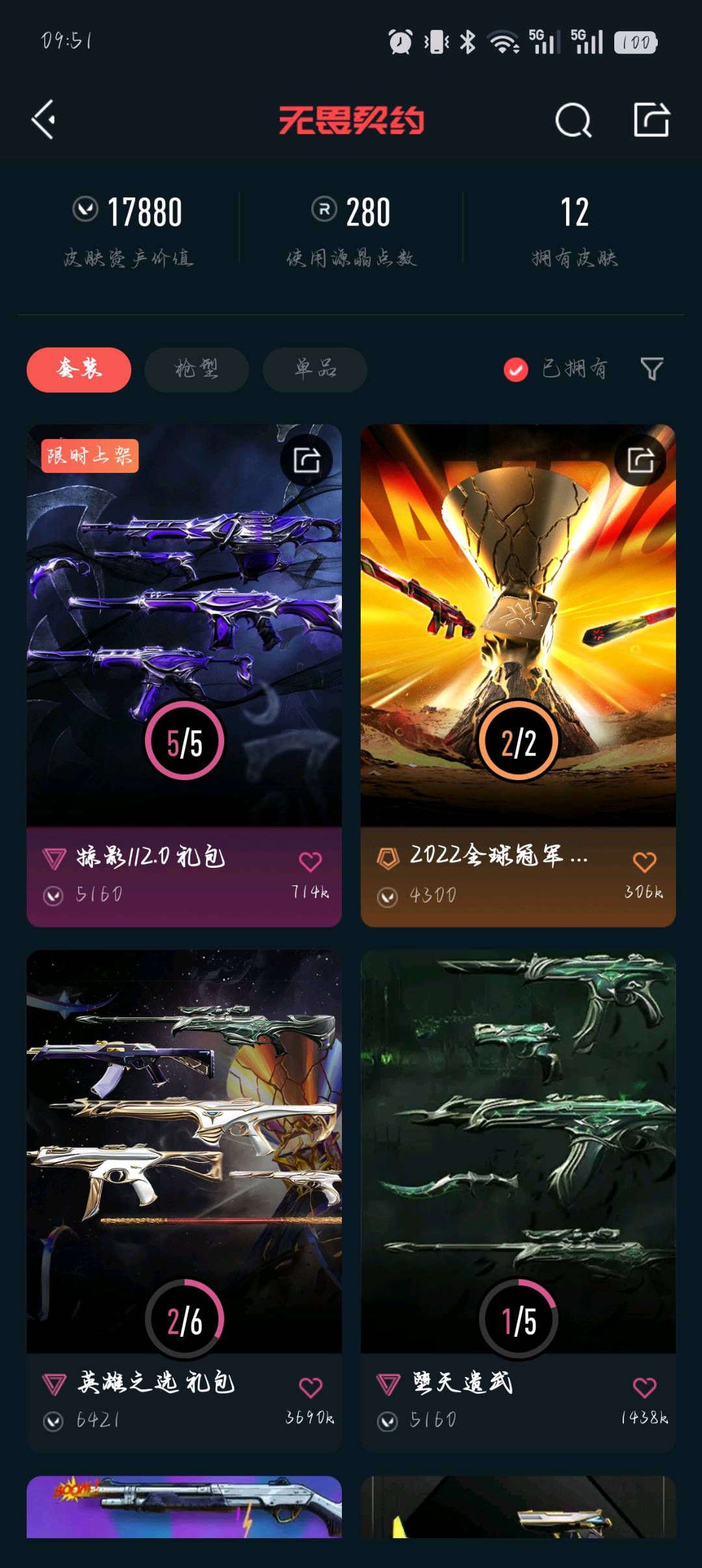This screenshot has width=702, height=1568.
Task: Like the 2022全球冠军 bundle
Action: (645, 862)
